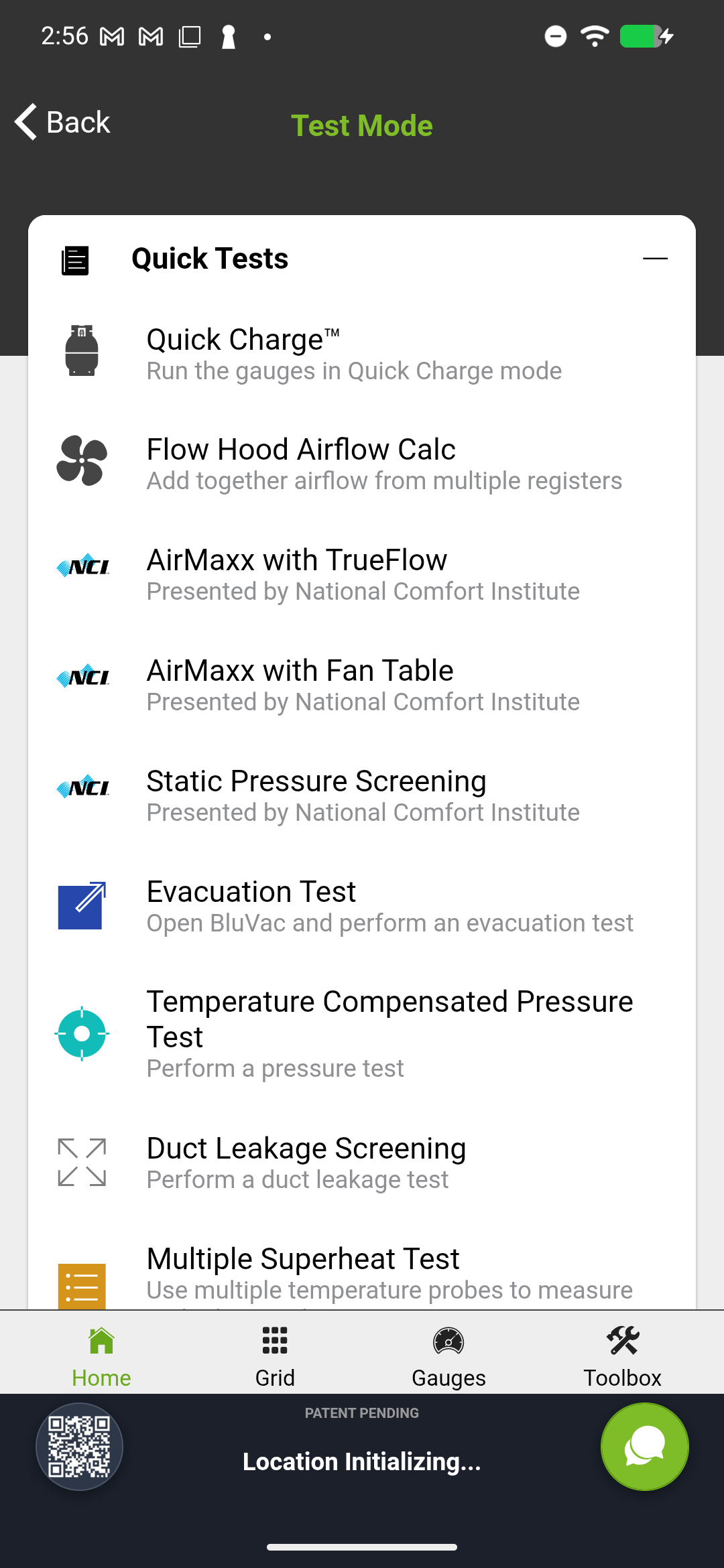Click the teal Temperature Compensated Pressure icon
This screenshot has height=1568, width=724.
pyautogui.click(x=81, y=1033)
